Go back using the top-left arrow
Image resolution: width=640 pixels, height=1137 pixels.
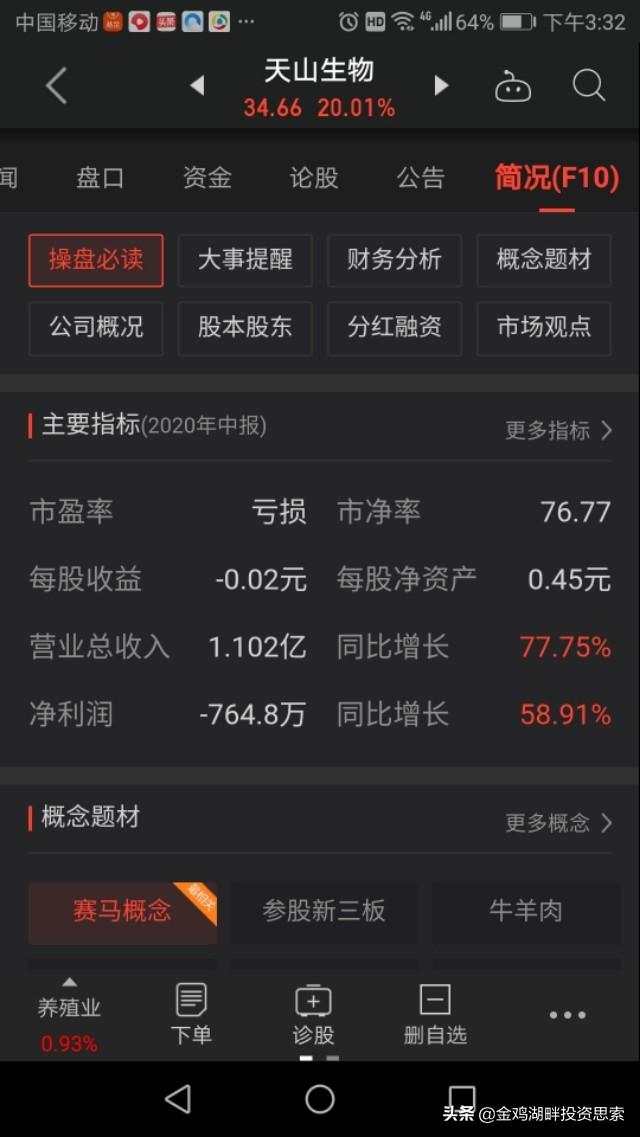[57, 87]
